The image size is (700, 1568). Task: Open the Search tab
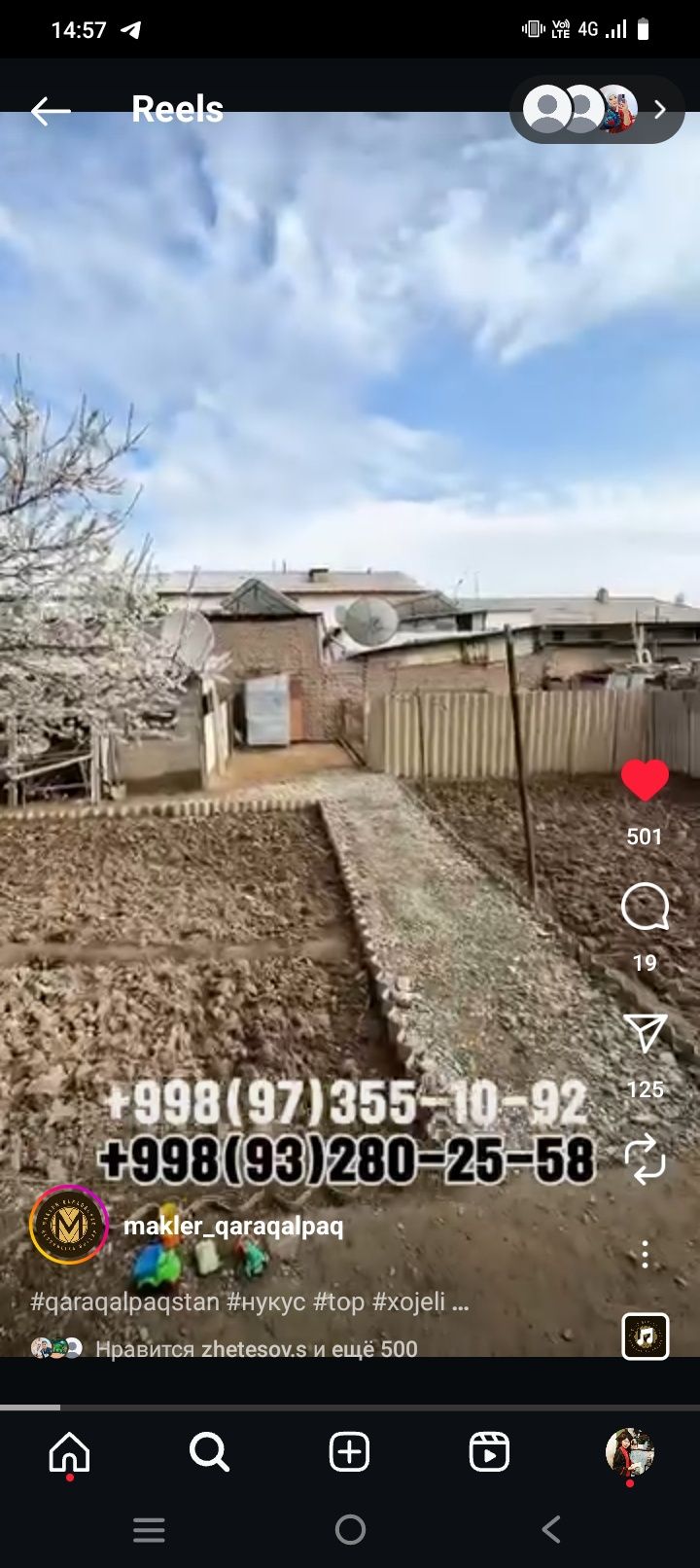click(x=209, y=1453)
